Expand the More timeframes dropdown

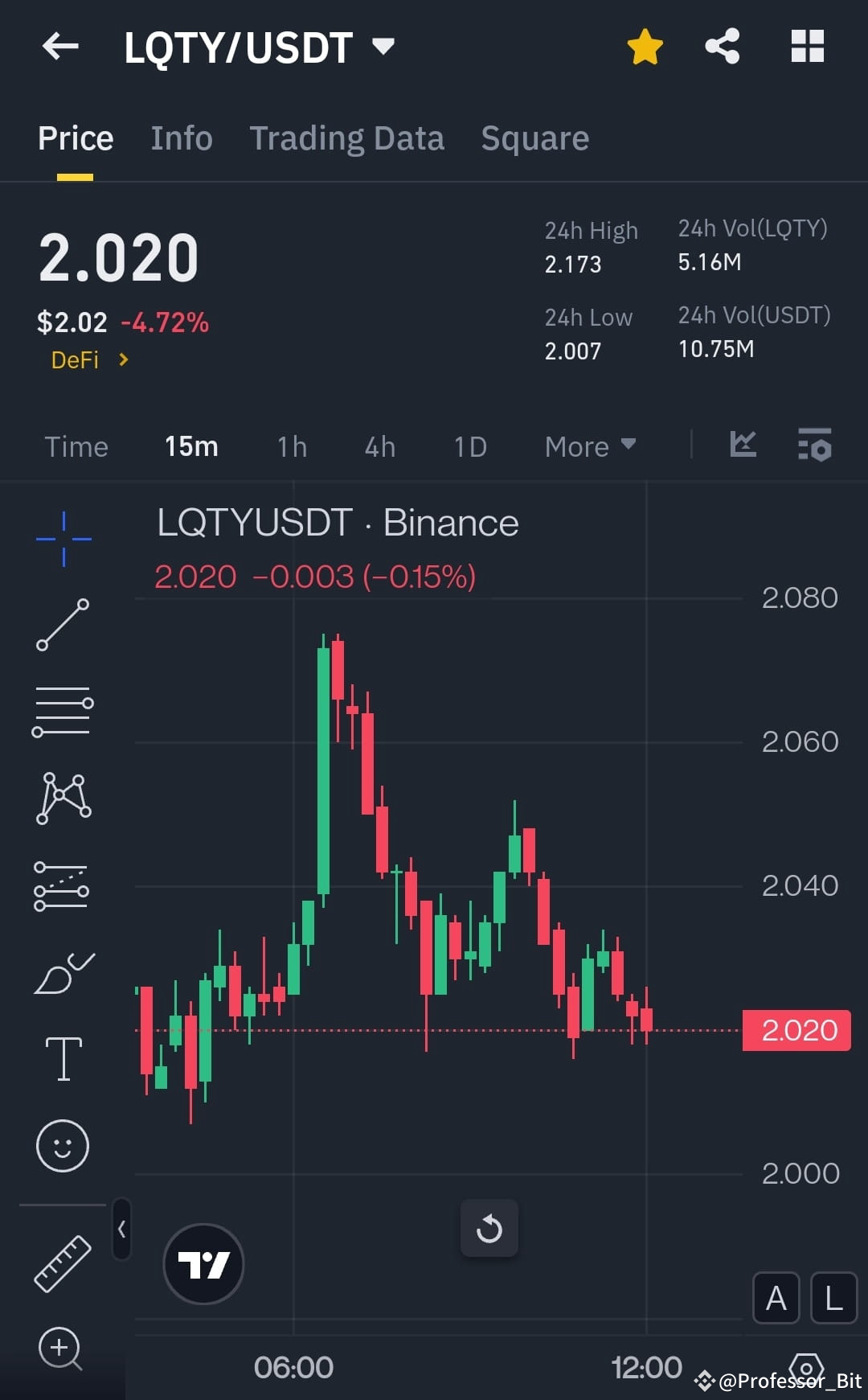[589, 446]
